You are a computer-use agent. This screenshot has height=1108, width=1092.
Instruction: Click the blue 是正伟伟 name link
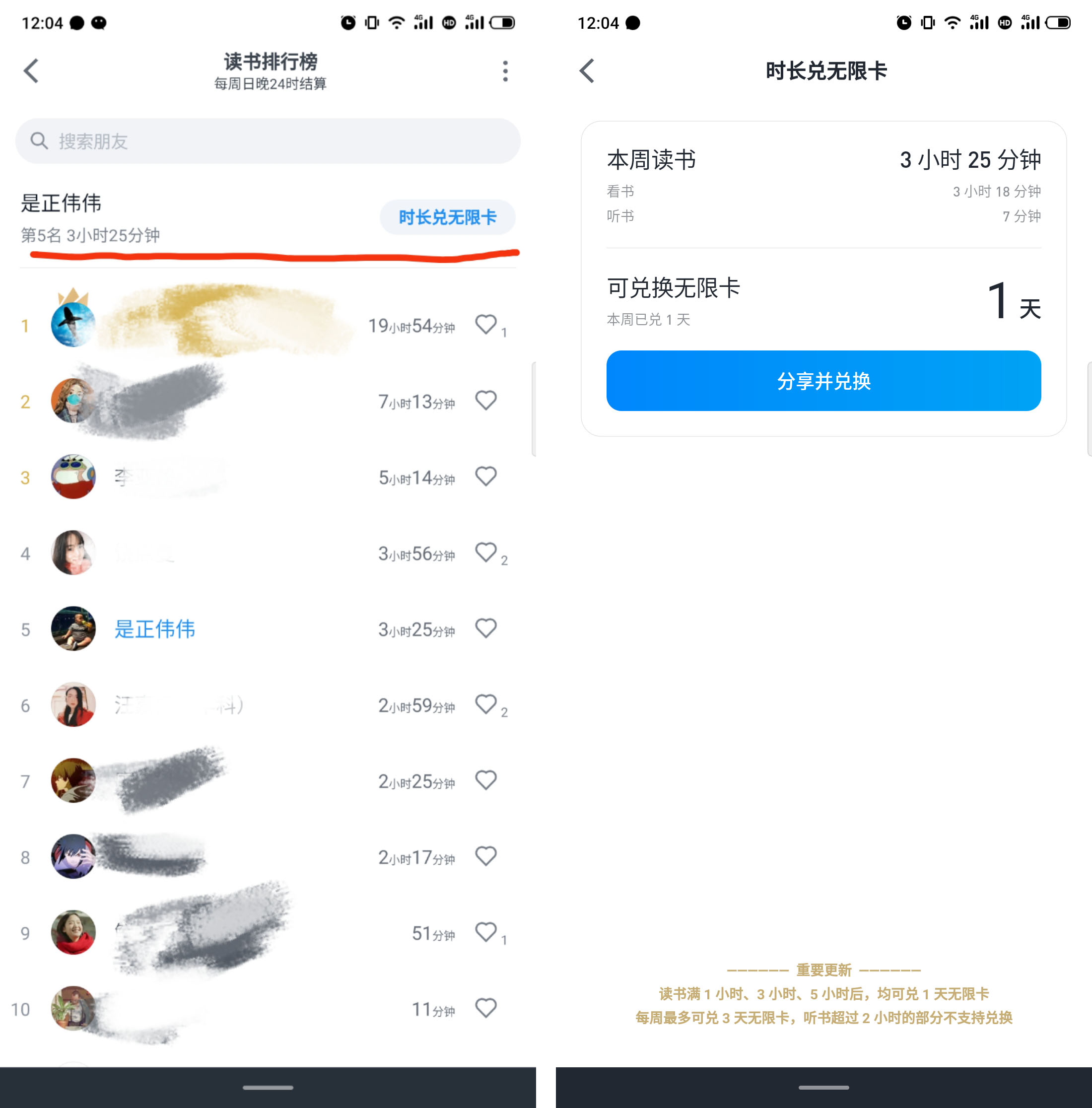pyautogui.click(x=155, y=628)
